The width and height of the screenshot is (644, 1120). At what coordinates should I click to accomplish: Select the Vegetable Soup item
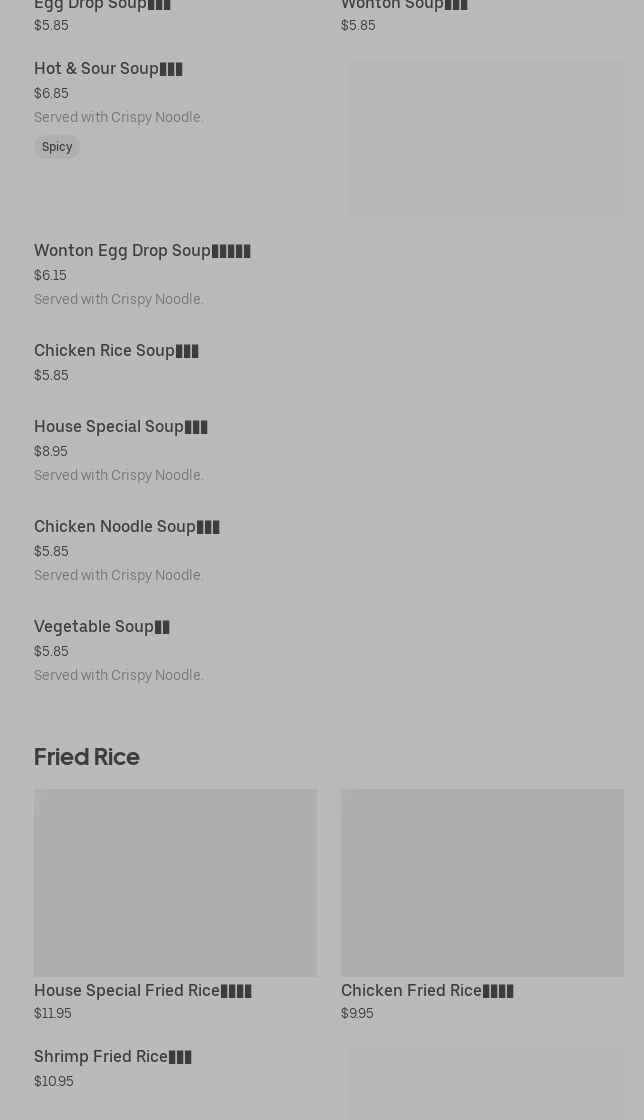[102, 628]
